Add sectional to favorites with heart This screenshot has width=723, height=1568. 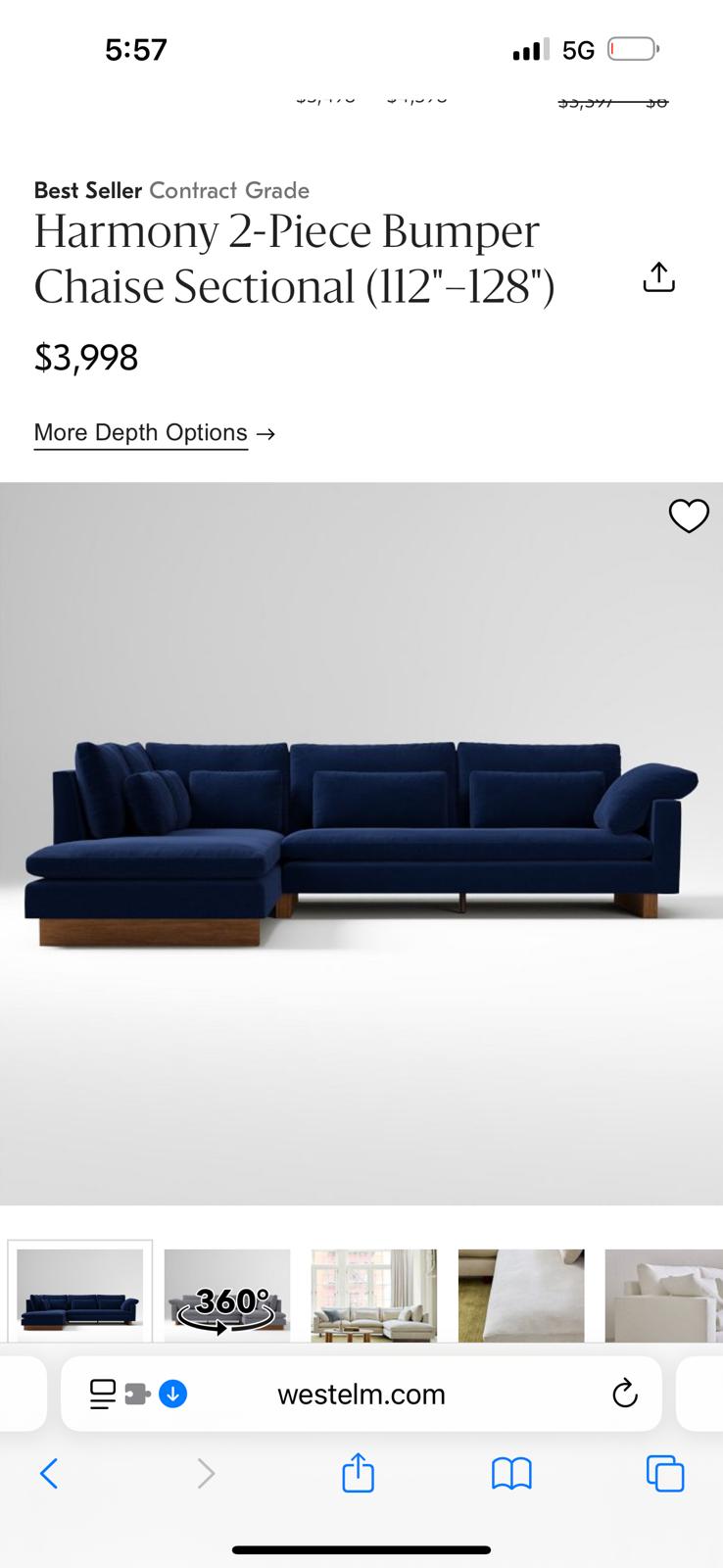pos(688,515)
